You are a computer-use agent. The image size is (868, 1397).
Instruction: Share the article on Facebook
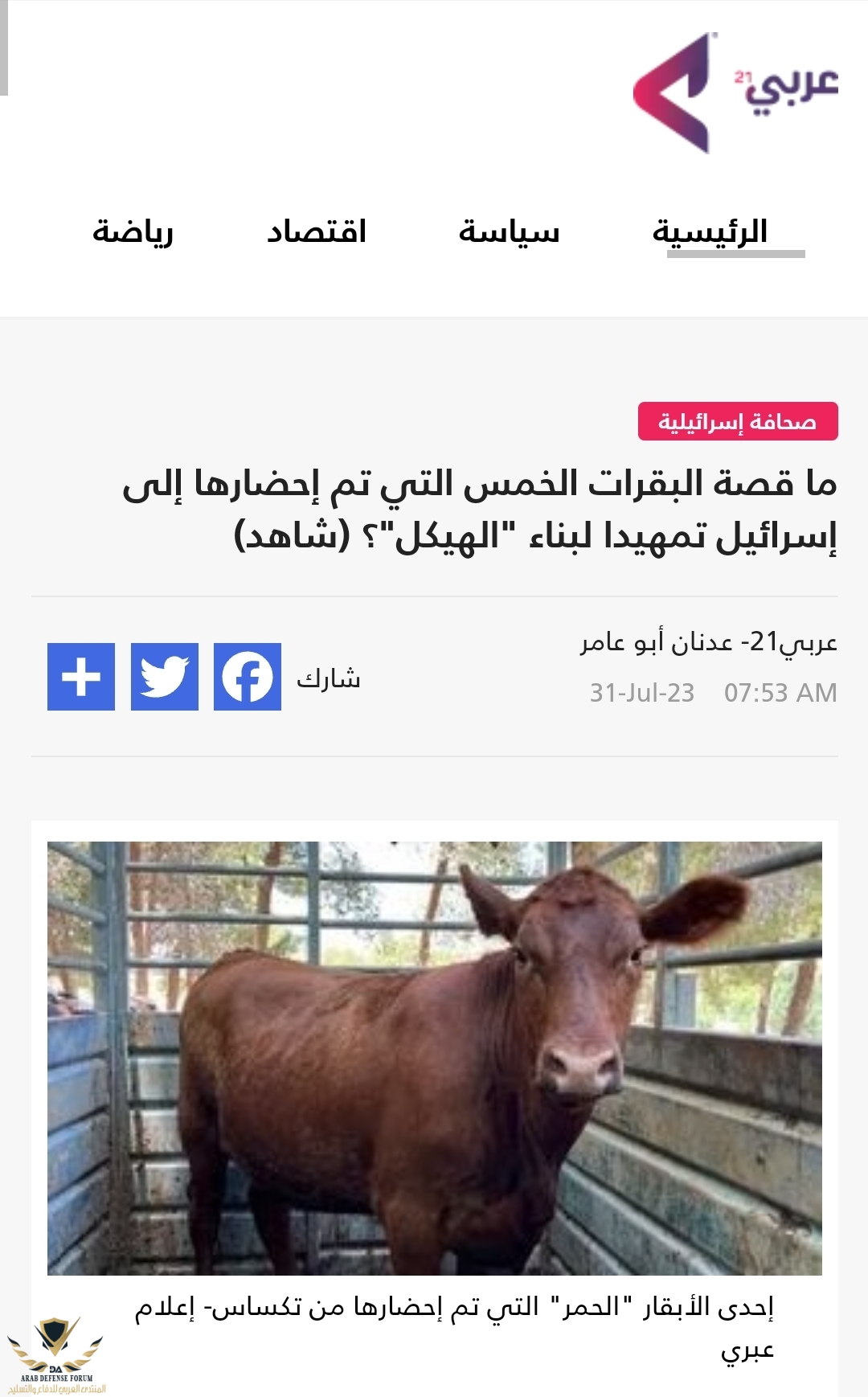[x=248, y=677]
